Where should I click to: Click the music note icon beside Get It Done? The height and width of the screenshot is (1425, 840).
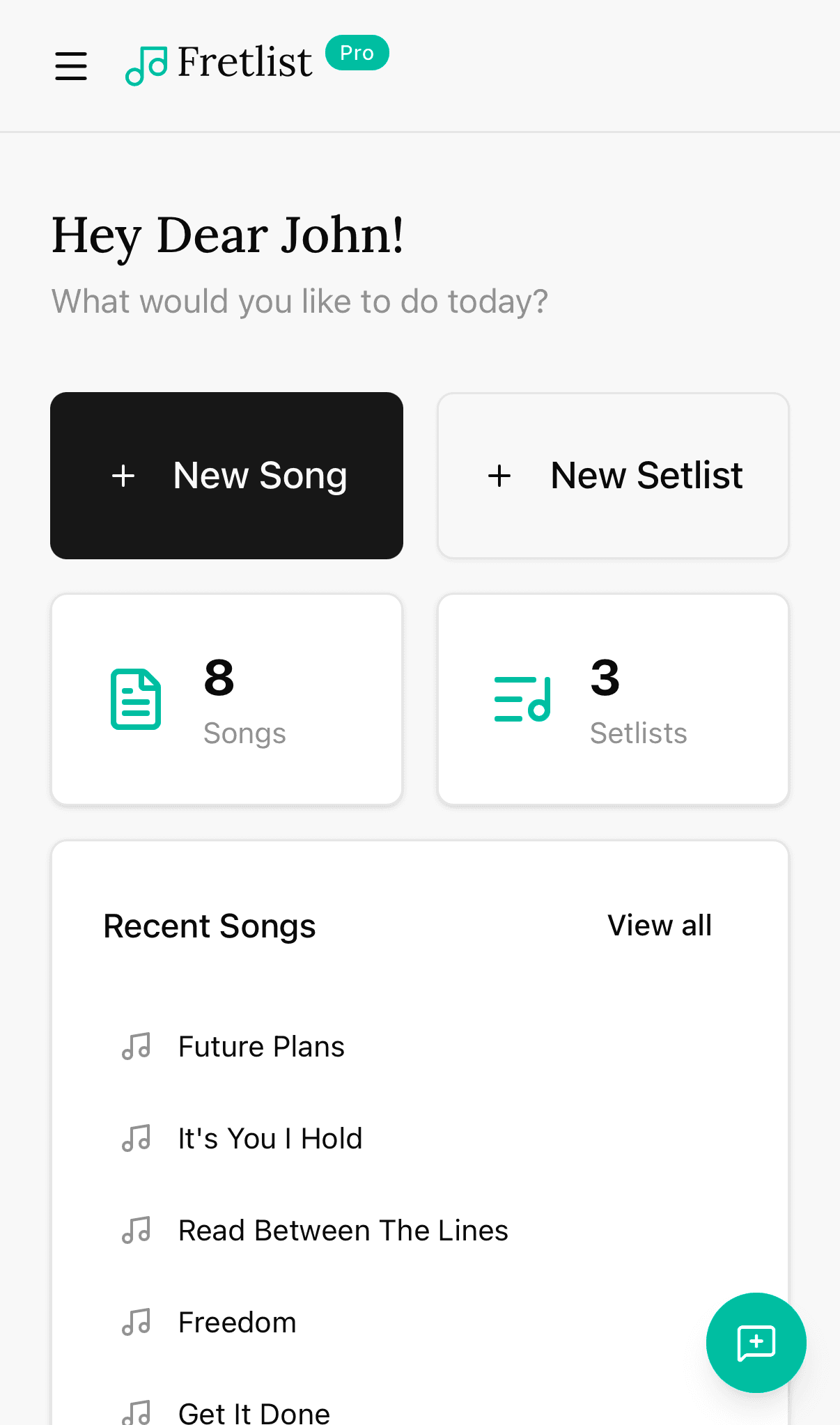[x=137, y=1412]
